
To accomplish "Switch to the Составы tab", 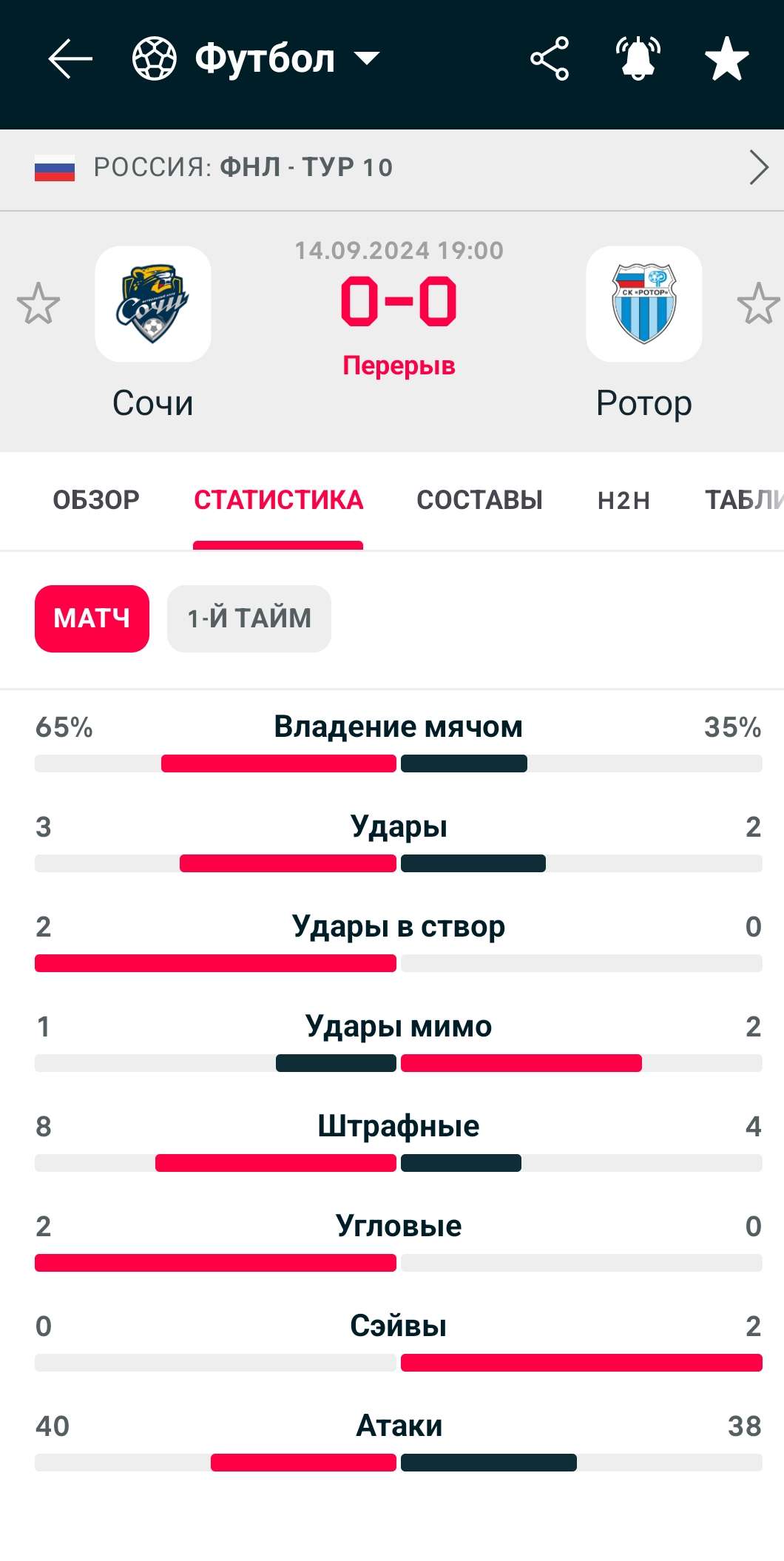I will pos(479,500).
